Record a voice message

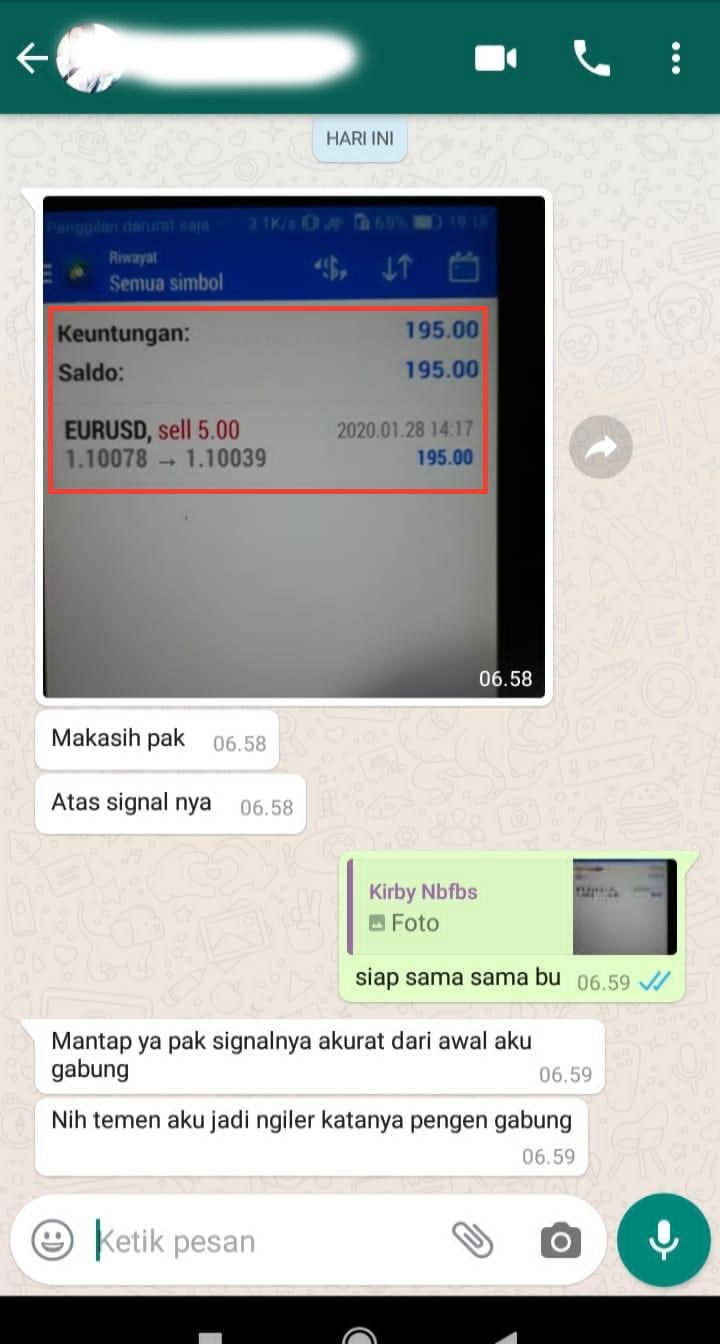663,1241
